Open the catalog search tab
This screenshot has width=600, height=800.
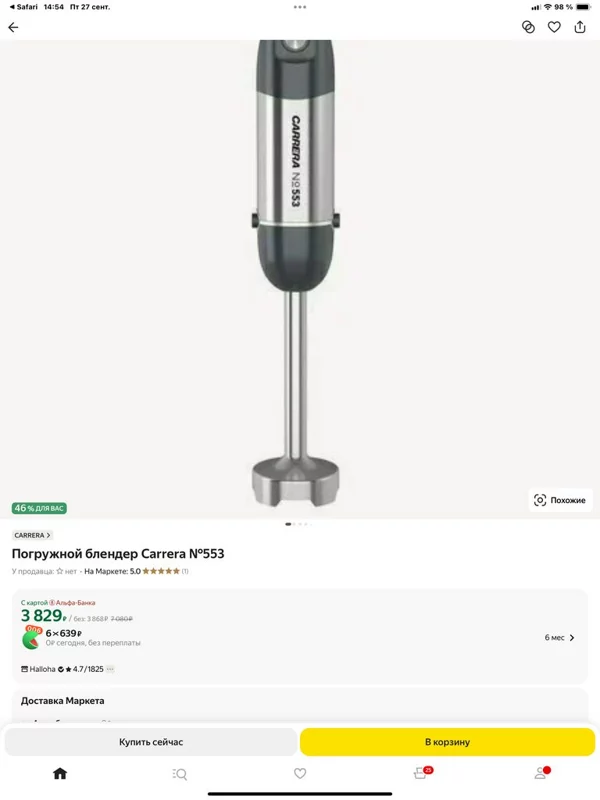(x=180, y=773)
